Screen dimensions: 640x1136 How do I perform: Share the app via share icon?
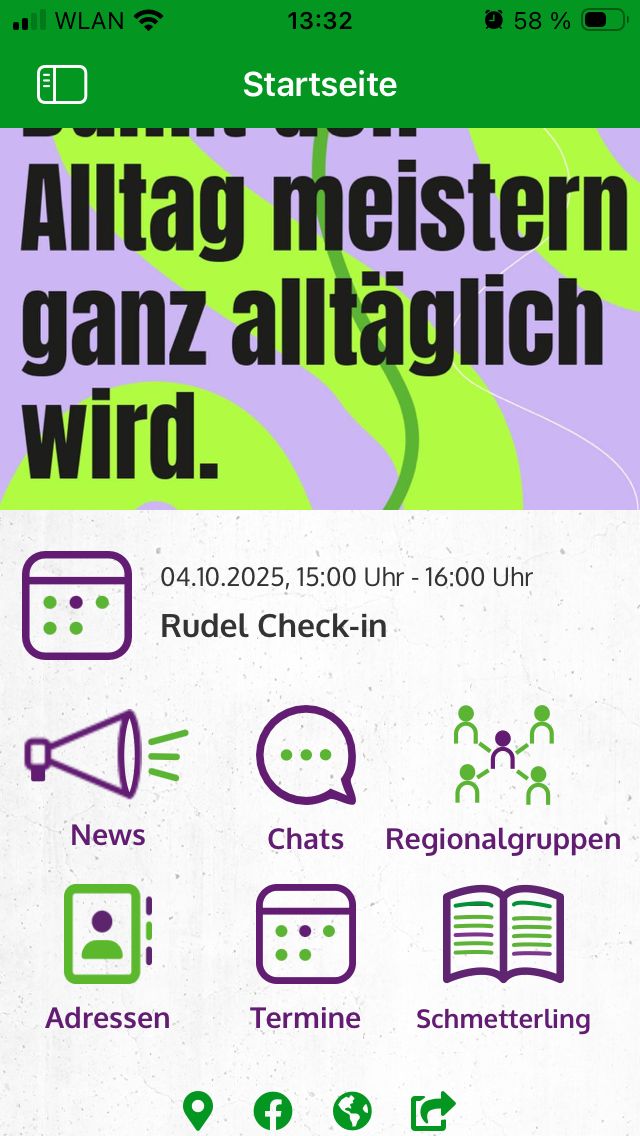(432, 1111)
